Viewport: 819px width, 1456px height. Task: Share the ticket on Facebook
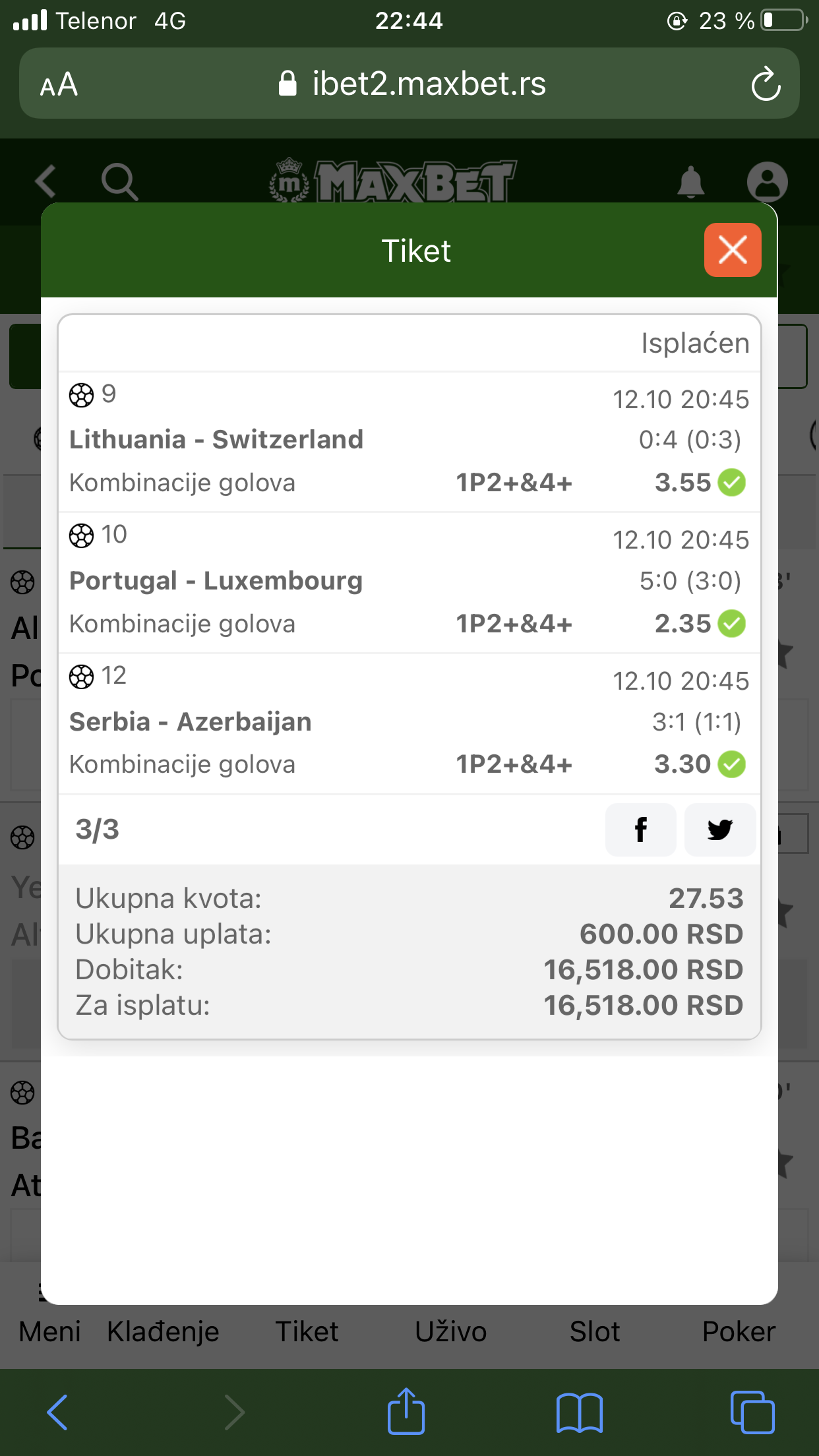(640, 830)
